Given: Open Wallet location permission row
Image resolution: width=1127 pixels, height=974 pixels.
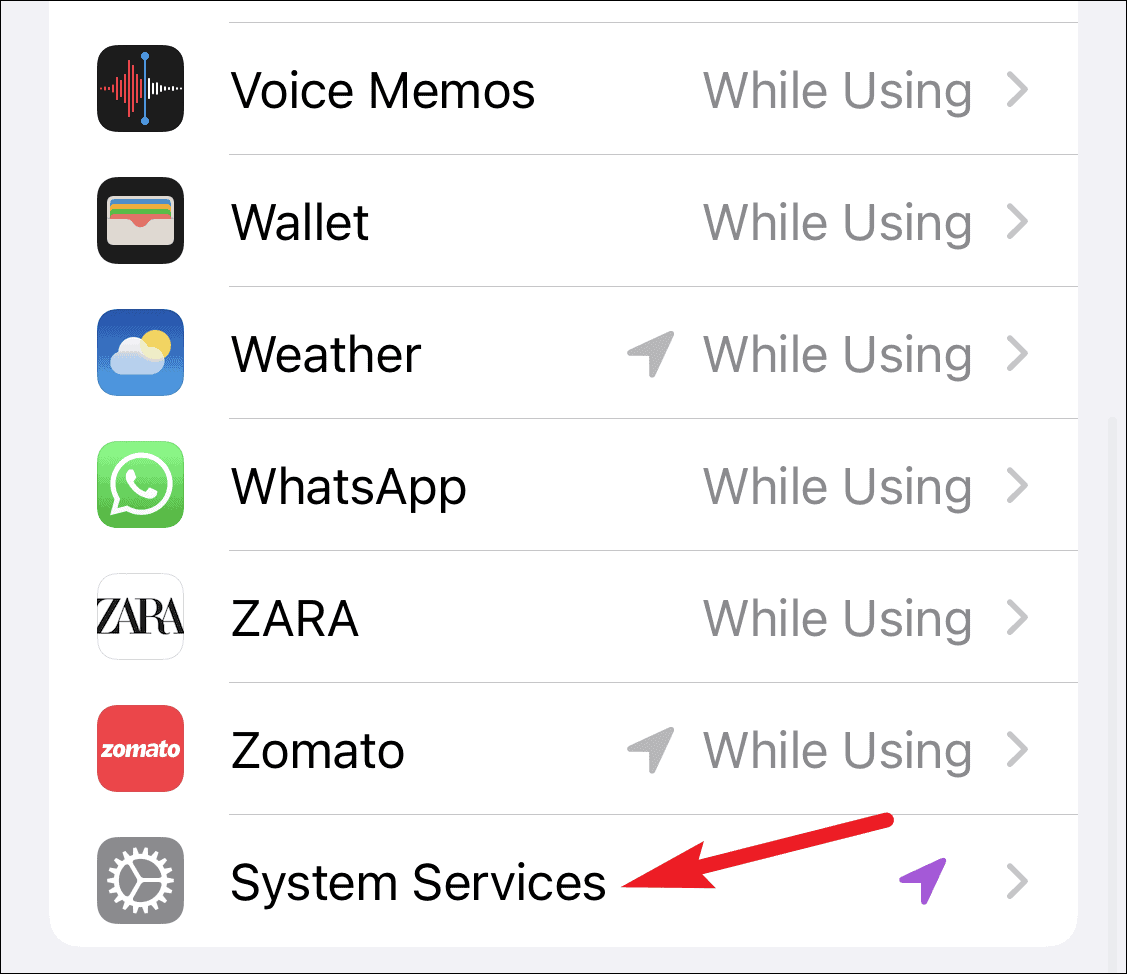Looking at the screenshot, I should [600, 221].
